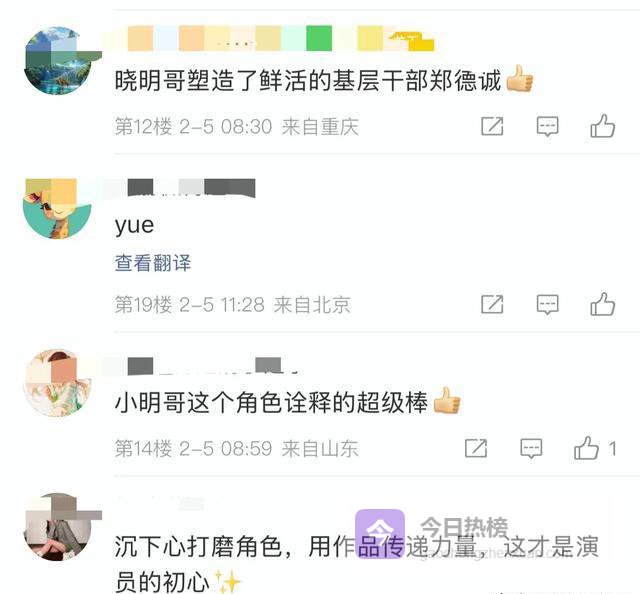Open the avatar of the yue commenter
640x594 pixels.
point(57,209)
